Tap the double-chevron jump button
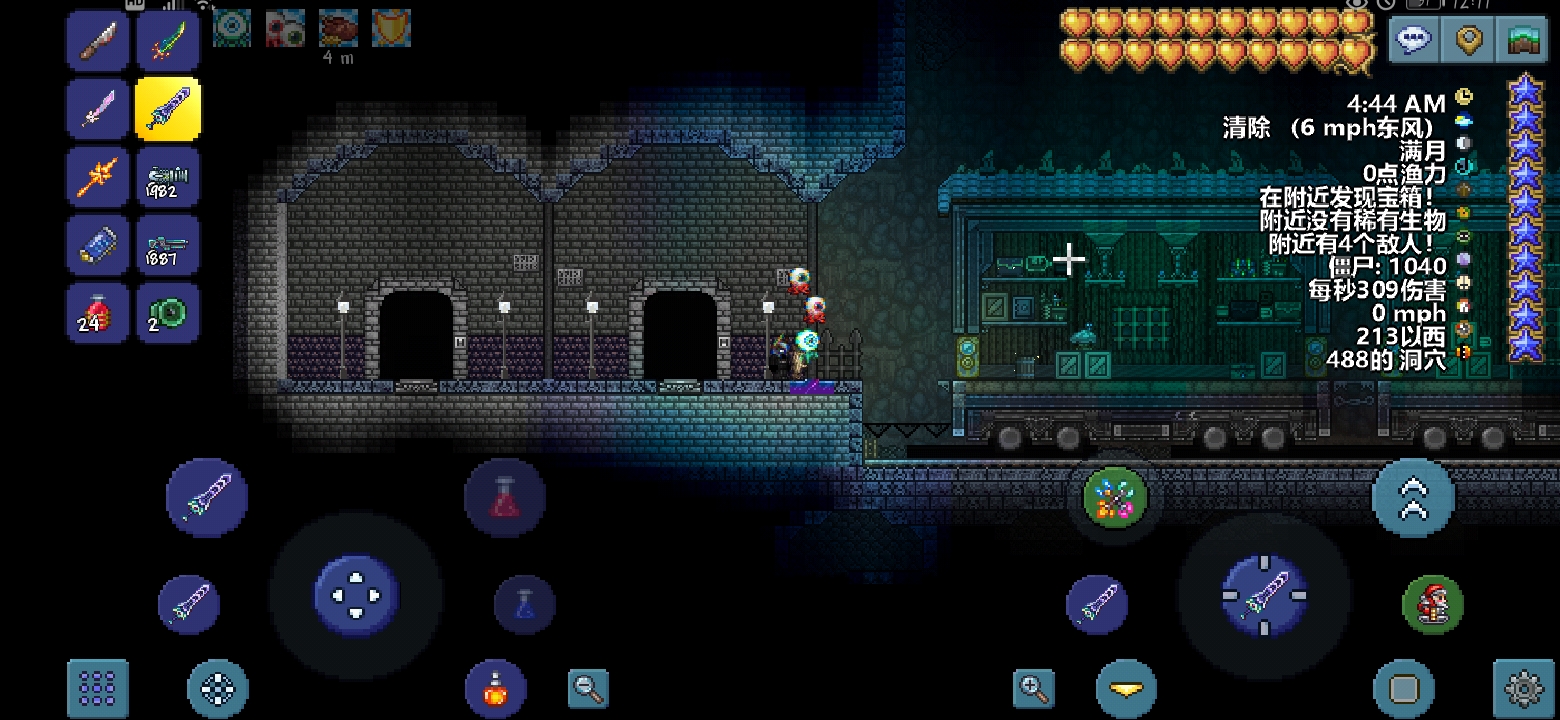The image size is (1560, 720). [1412, 497]
